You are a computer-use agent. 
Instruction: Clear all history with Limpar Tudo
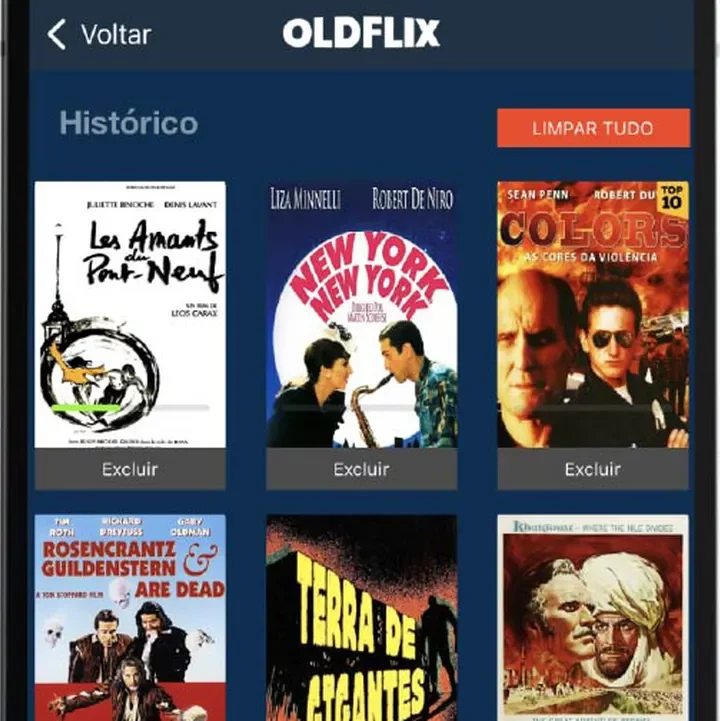click(593, 128)
